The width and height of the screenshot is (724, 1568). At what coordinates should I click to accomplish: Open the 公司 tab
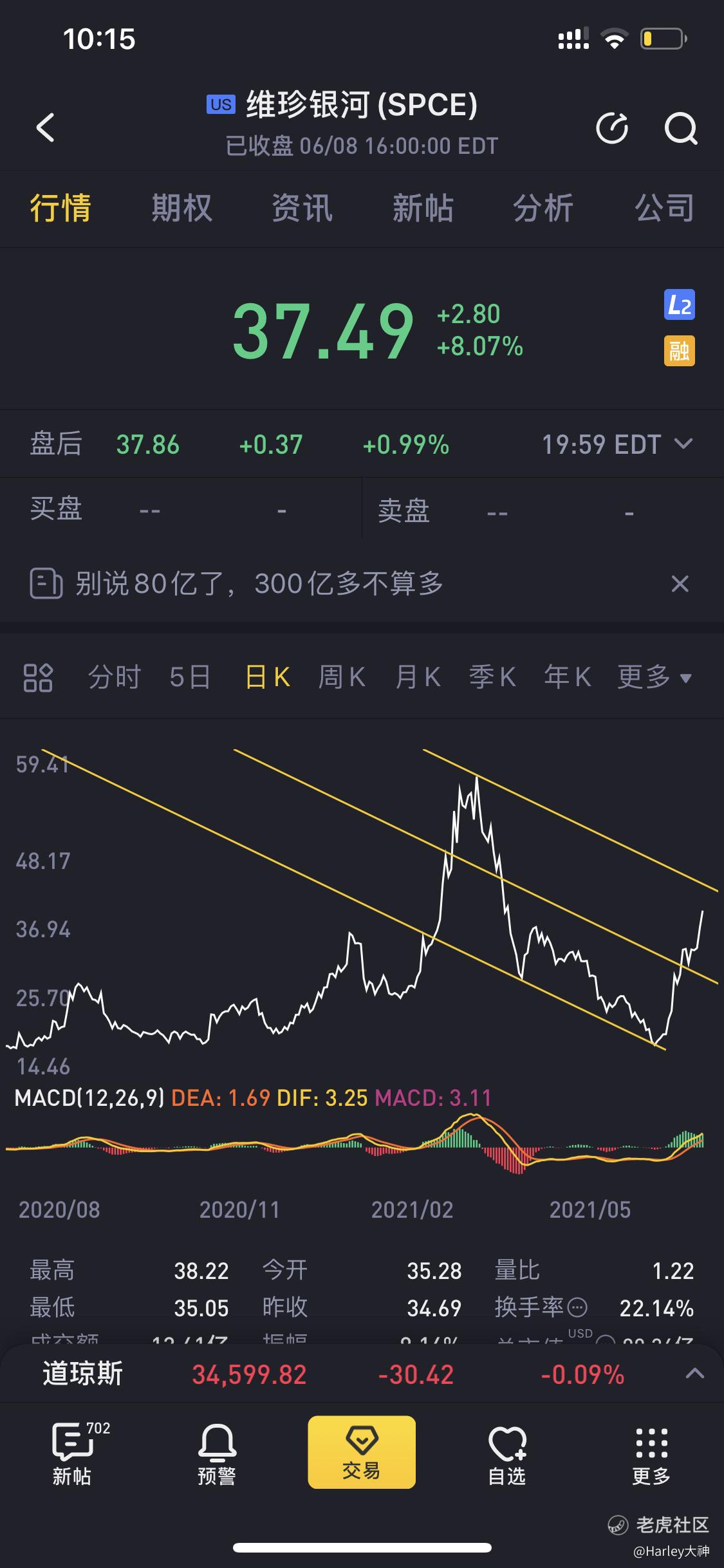pyautogui.click(x=664, y=208)
